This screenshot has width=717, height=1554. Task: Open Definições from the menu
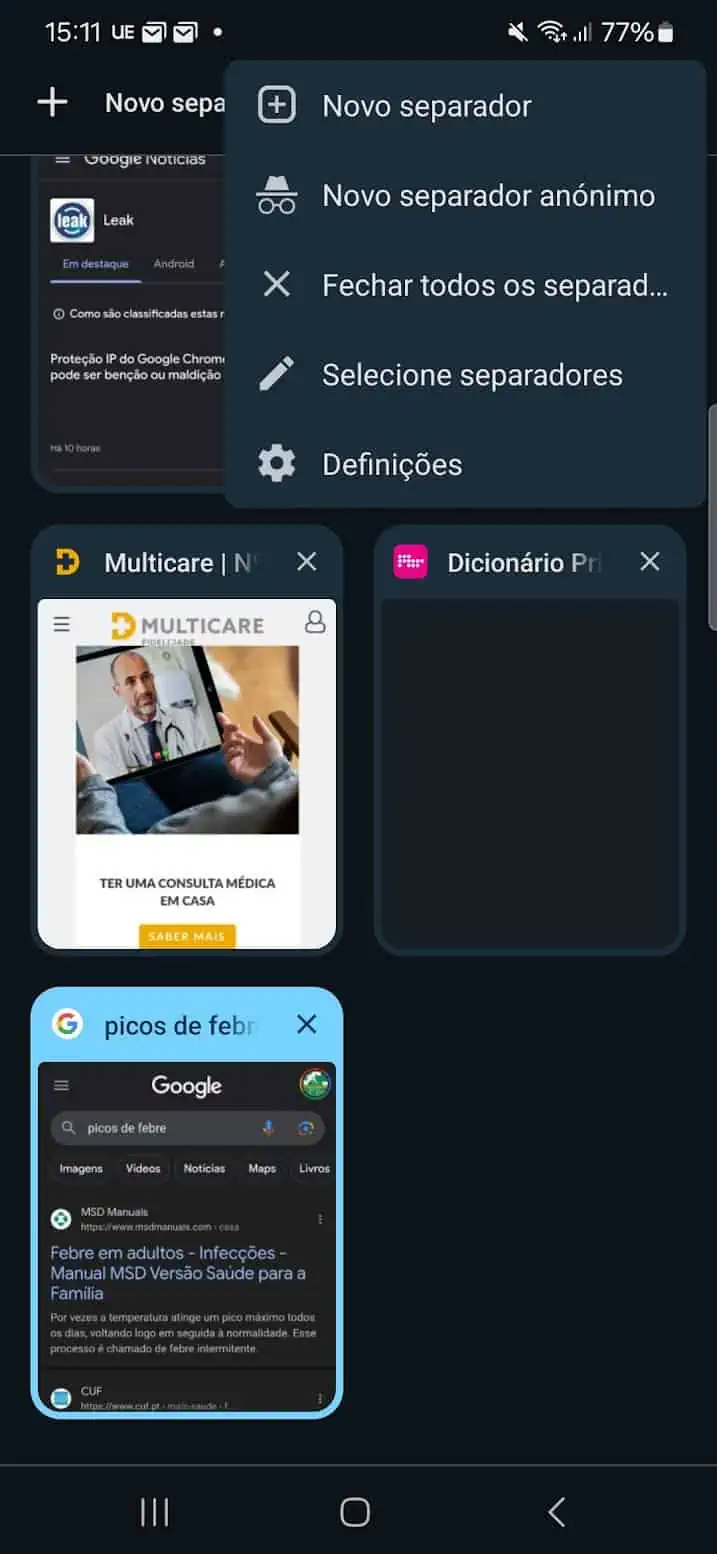(391, 465)
